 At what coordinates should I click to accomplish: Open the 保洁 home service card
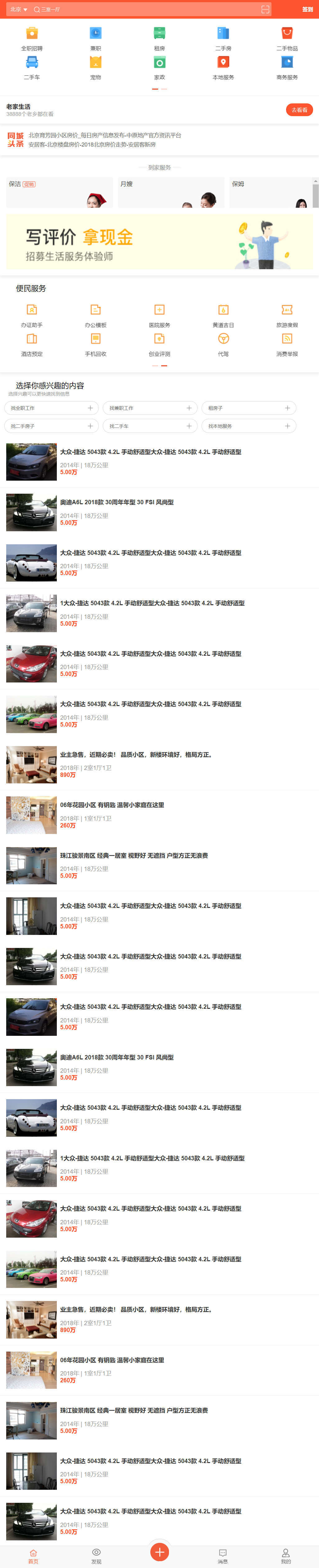pos(59,192)
